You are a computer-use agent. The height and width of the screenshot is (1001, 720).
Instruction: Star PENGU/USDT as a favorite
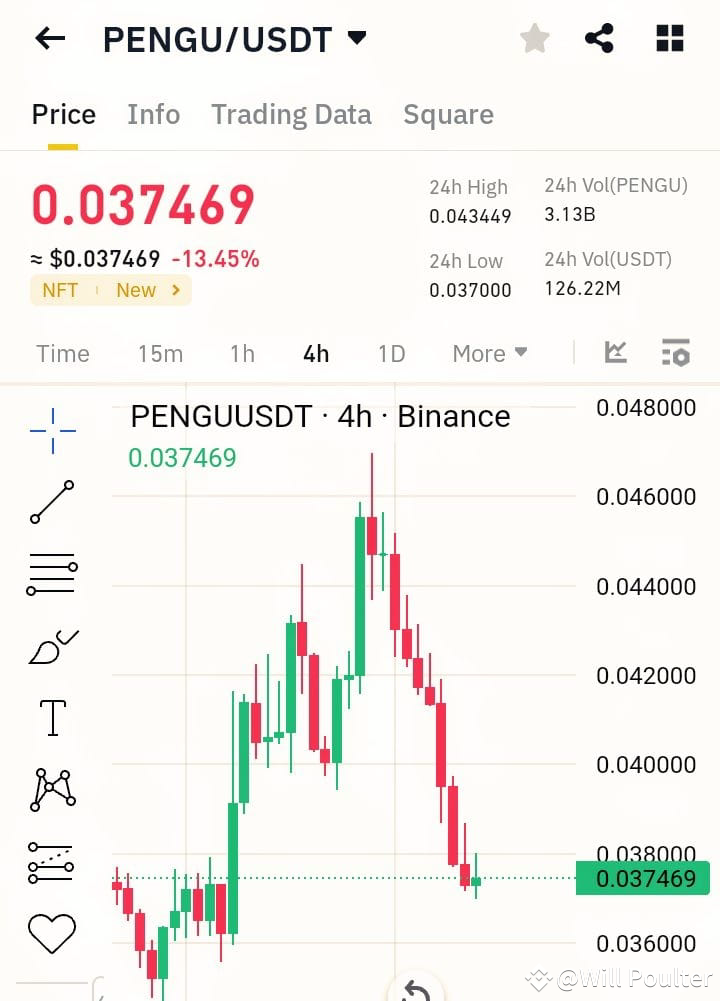pyautogui.click(x=534, y=38)
